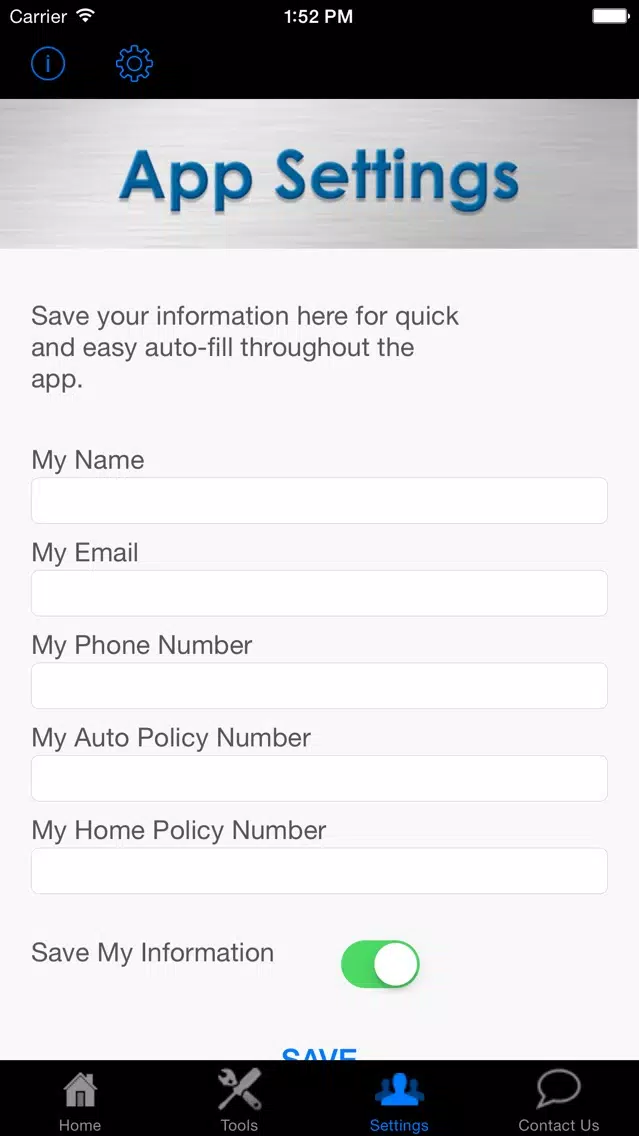Select the My Name text field
Image resolution: width=639 pixels, height=1136 pixels.
click(x=319, y=500)
